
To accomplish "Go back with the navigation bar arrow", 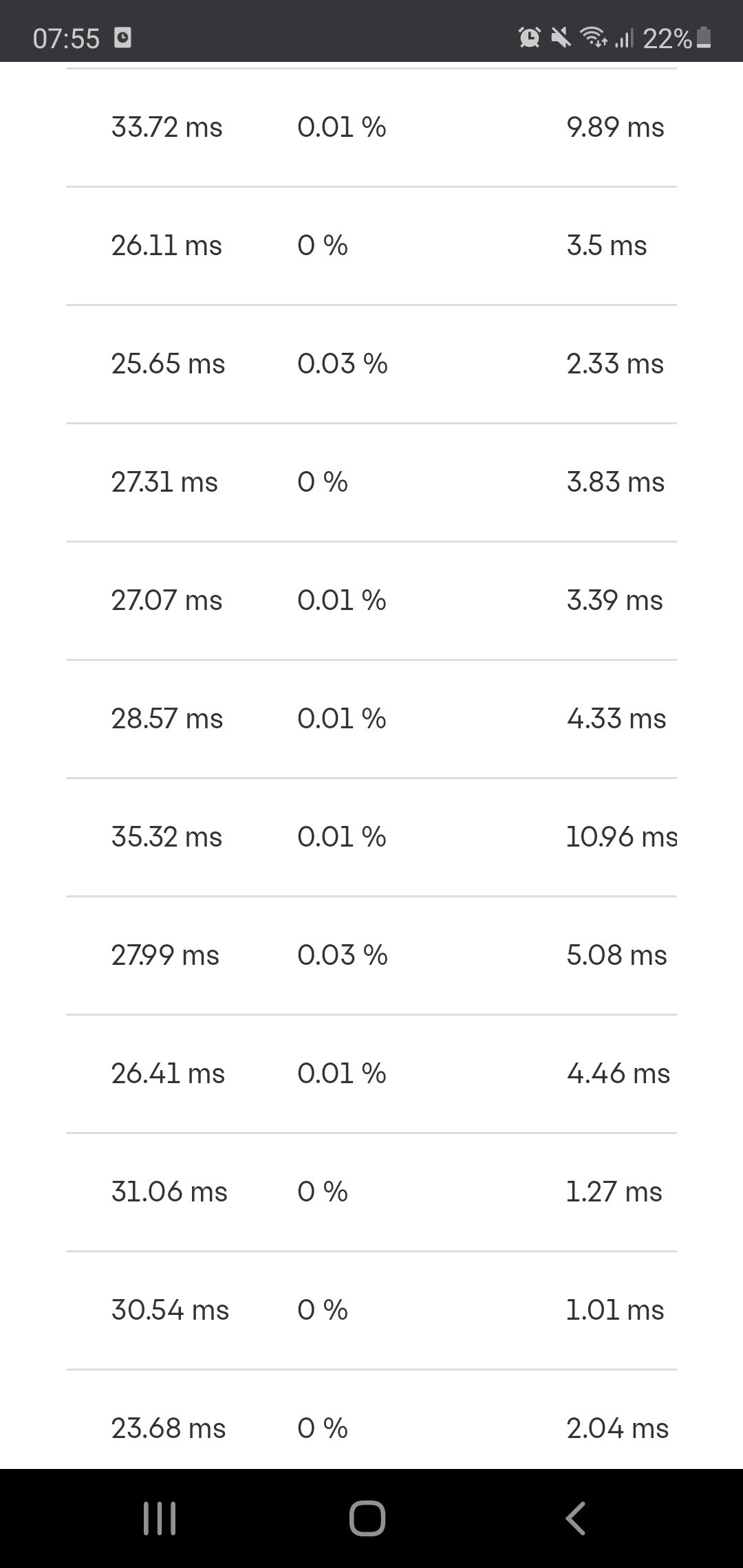I will pyautogui.click(x=575, y=1518).
